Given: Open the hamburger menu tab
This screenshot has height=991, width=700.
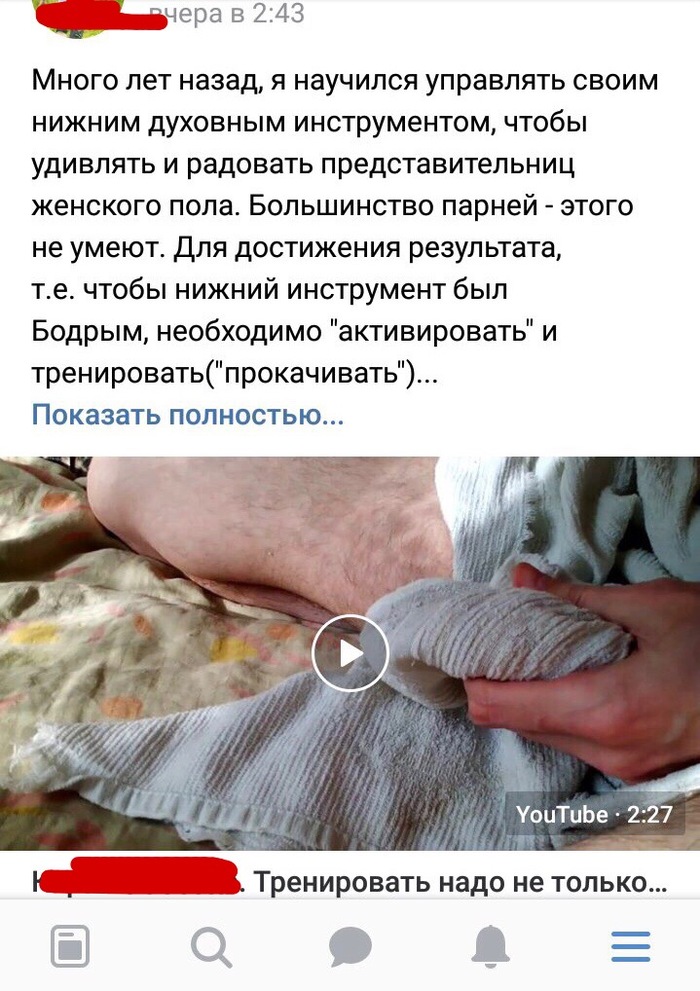Looking at the screenshot, I should coord(630,945).
